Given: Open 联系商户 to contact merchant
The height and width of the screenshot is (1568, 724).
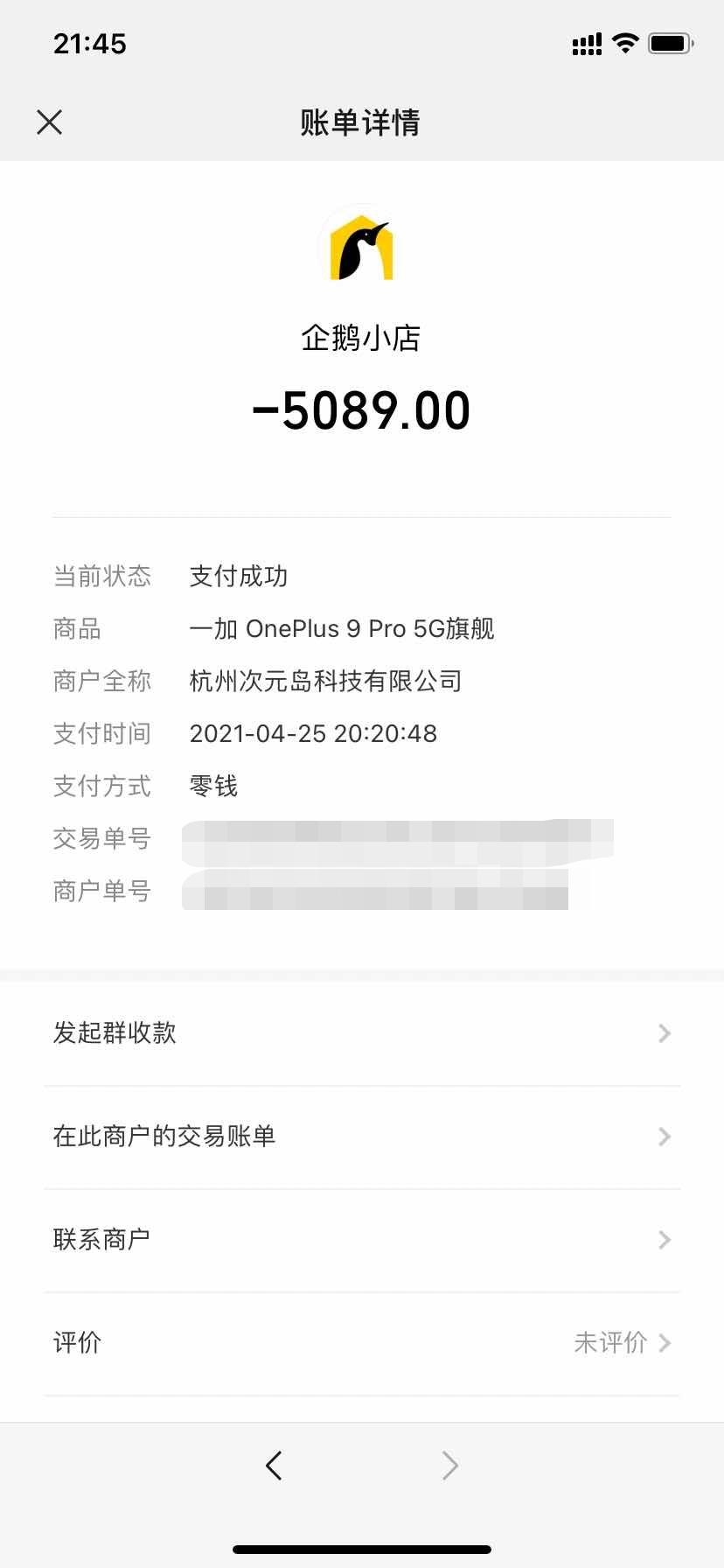Looking at the screenshot, I should pyautogui.click(x=362, y=1240).
